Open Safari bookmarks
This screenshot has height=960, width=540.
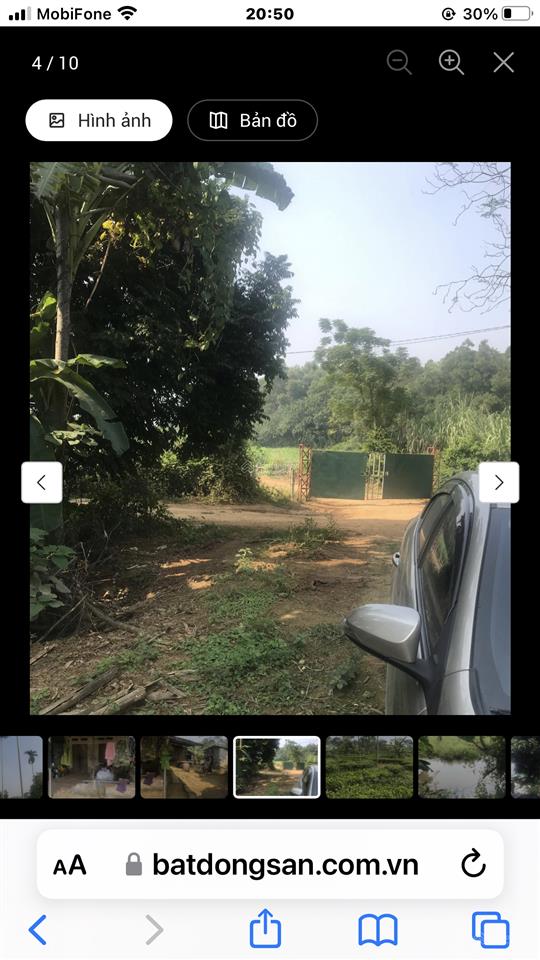click(378, 931)
